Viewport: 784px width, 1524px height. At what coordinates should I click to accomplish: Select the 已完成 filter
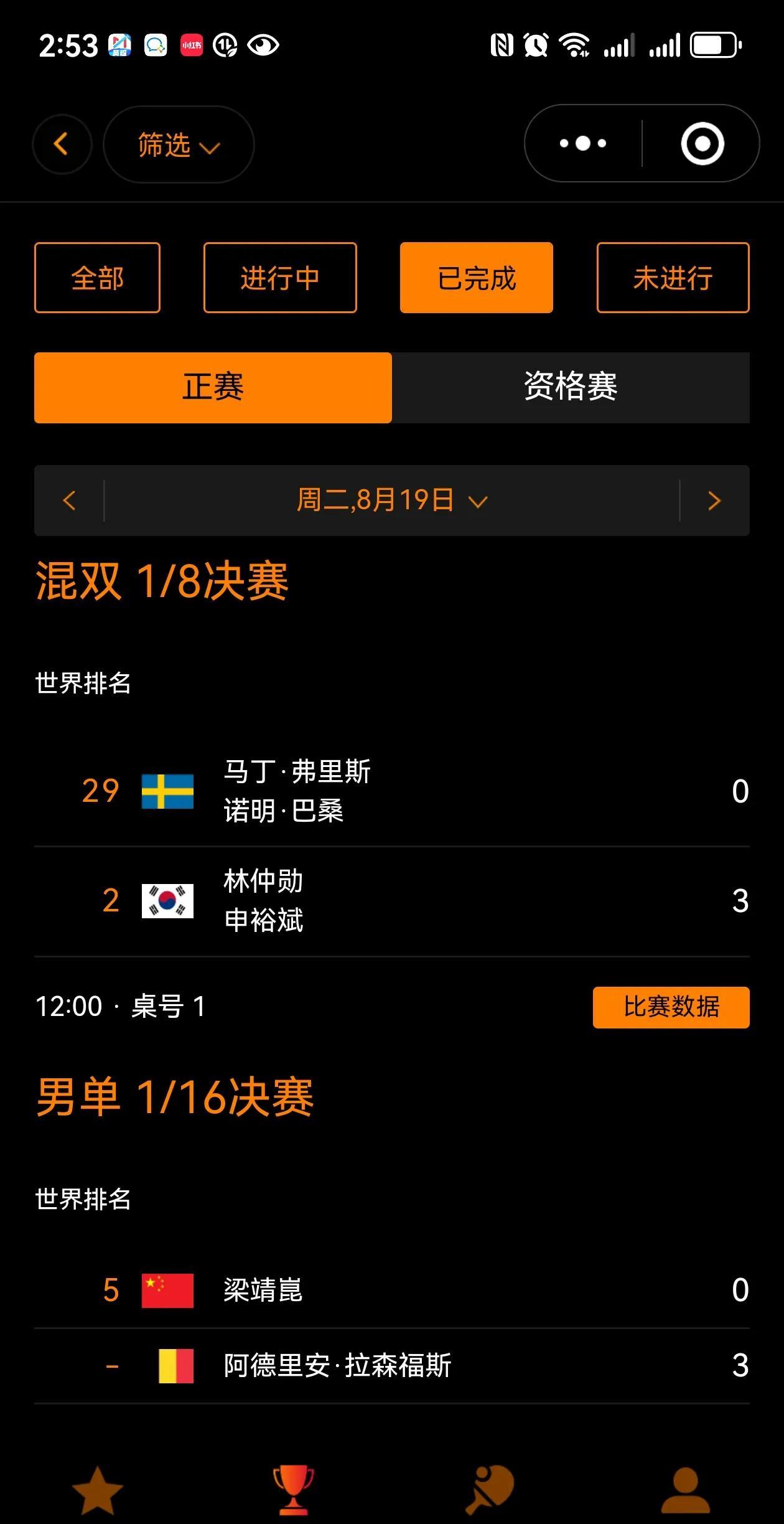tap(476, 278)
